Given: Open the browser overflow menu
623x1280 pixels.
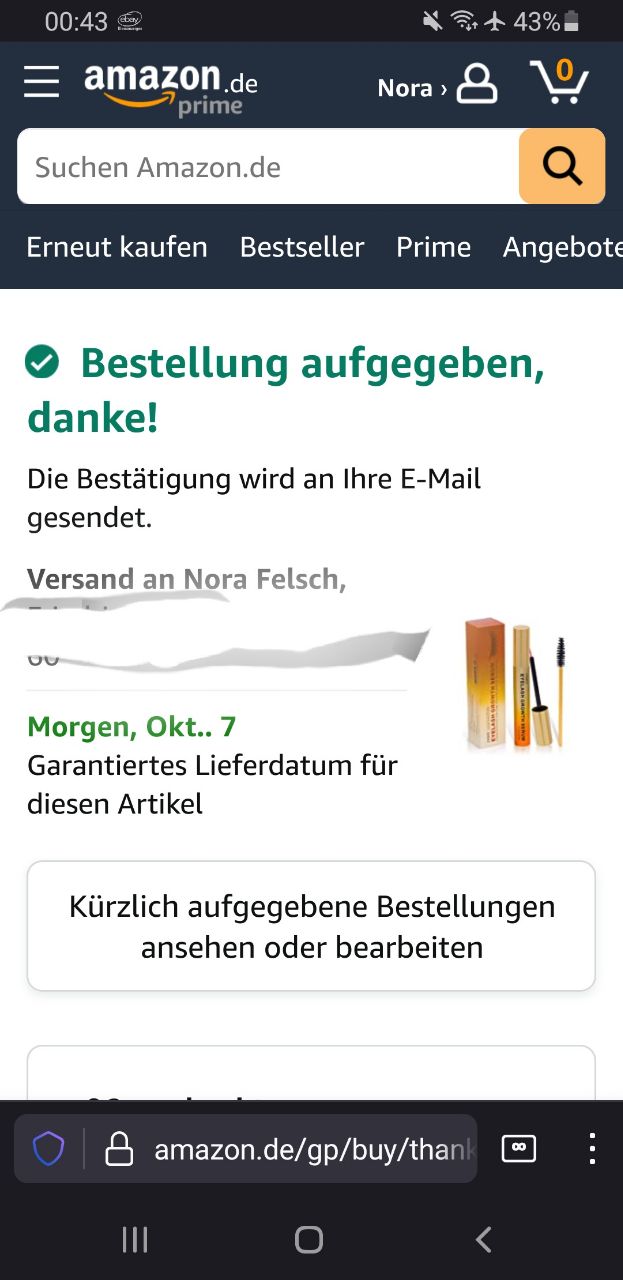Looking at the screenshot, I should tap(592, 1149).
